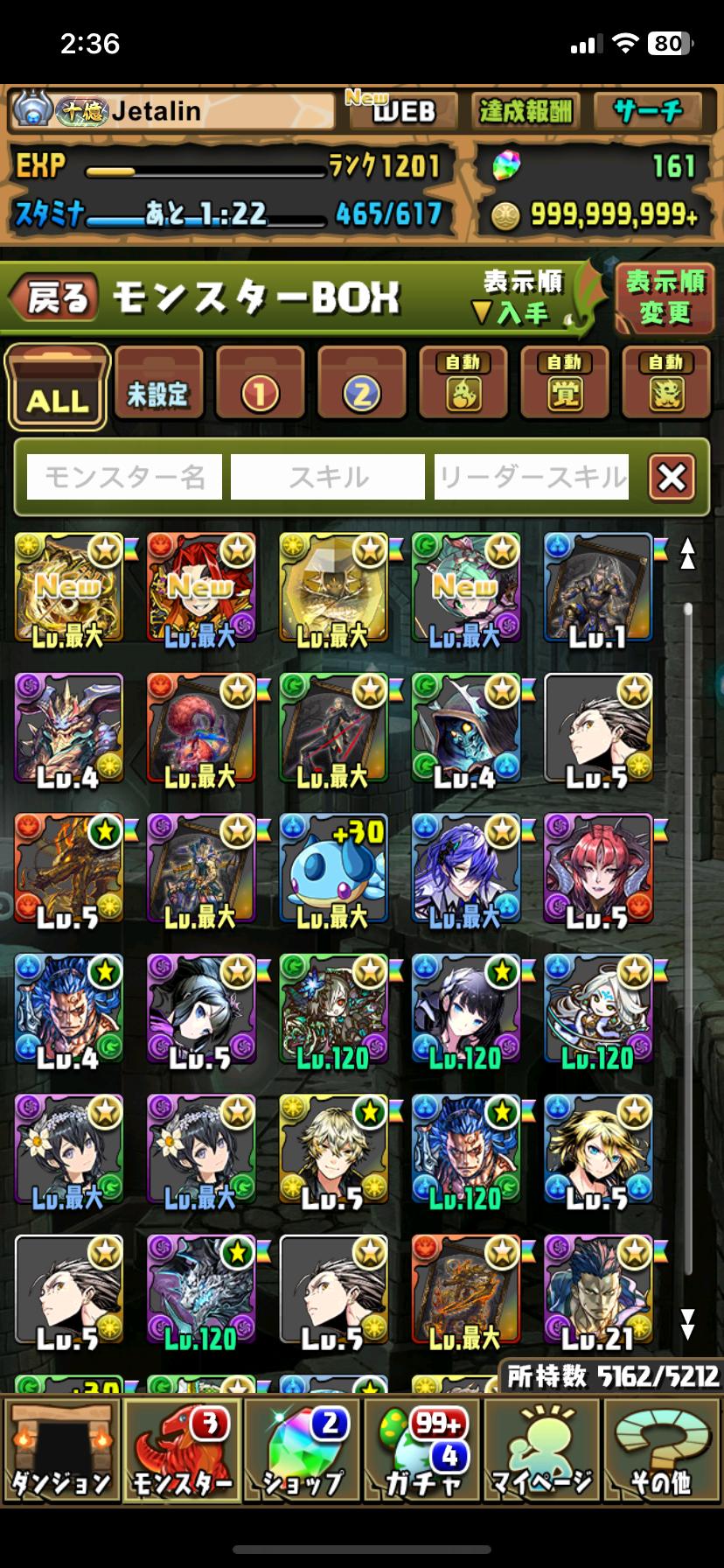Focus the スキル search field

point(328,477)
